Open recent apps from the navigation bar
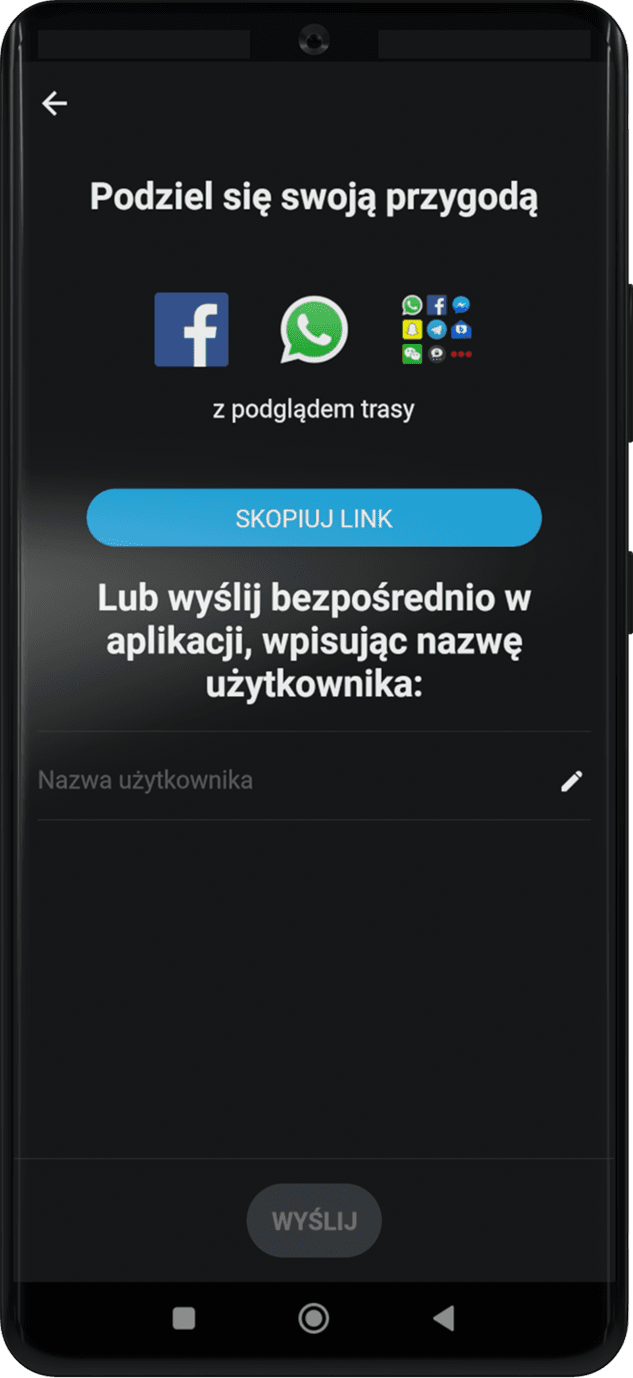Screen dimensions: 633x1378 pos(184,1318)
